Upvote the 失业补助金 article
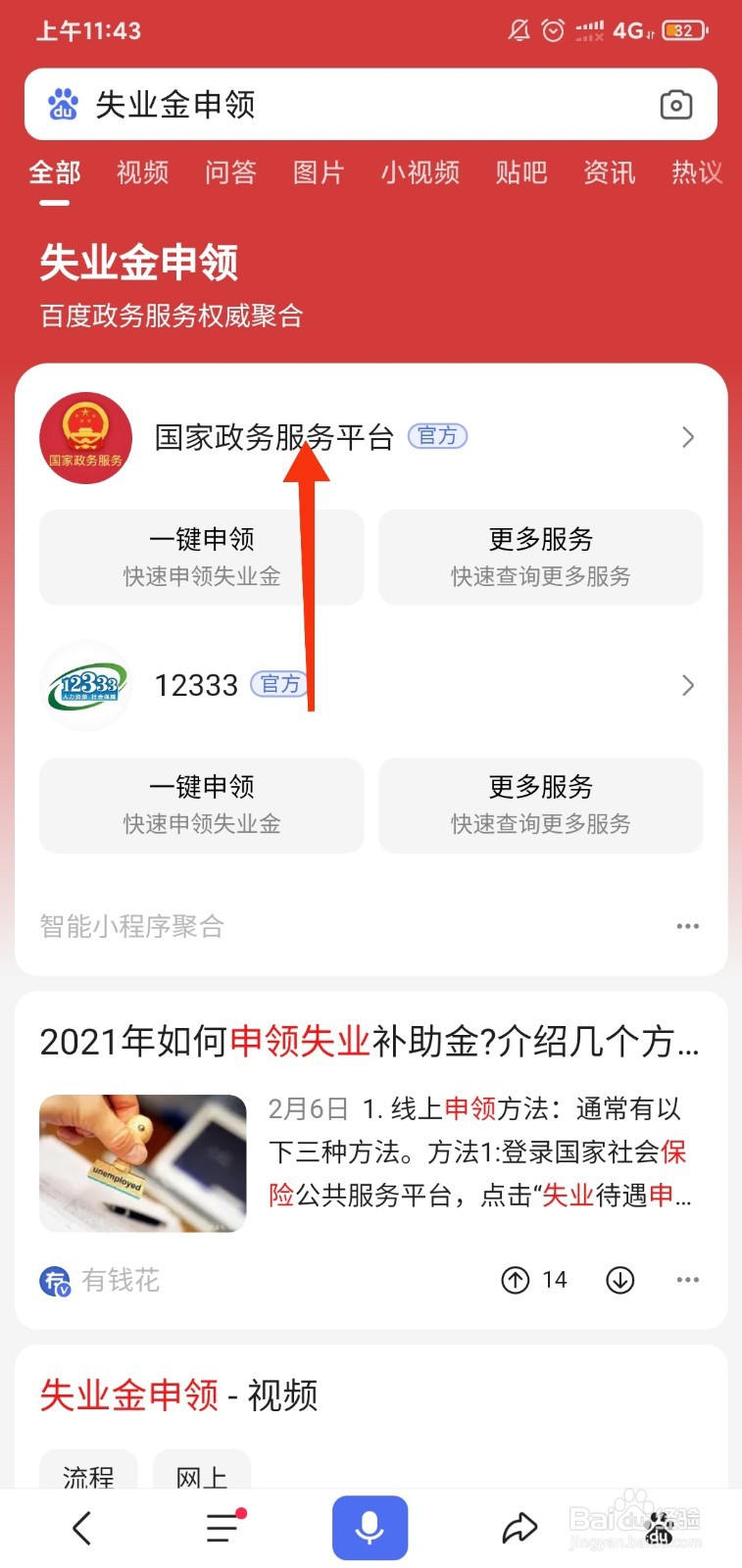742x1568 pixels. click(x=514, y=1280)
